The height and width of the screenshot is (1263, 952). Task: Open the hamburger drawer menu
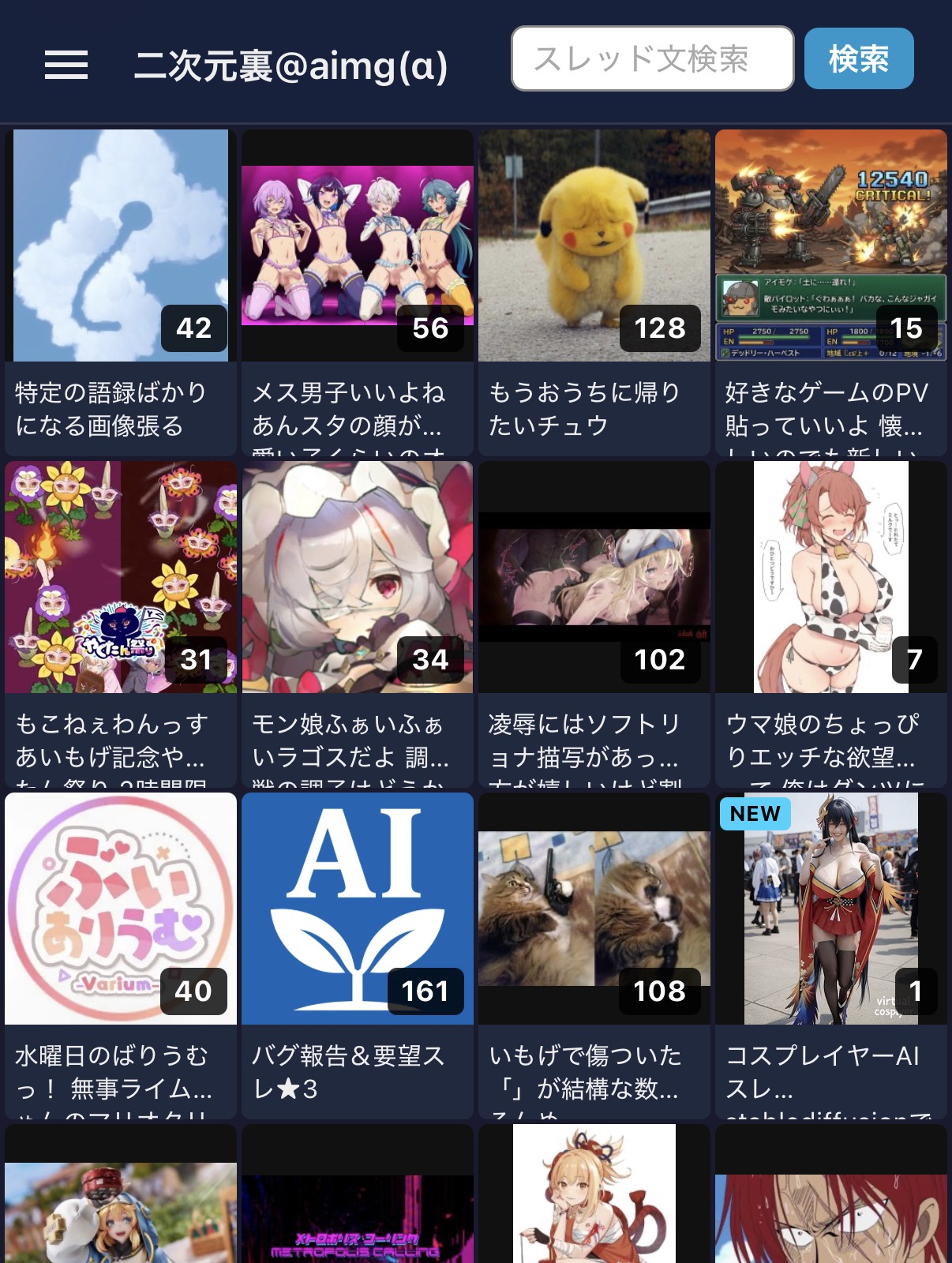[66, 64]
